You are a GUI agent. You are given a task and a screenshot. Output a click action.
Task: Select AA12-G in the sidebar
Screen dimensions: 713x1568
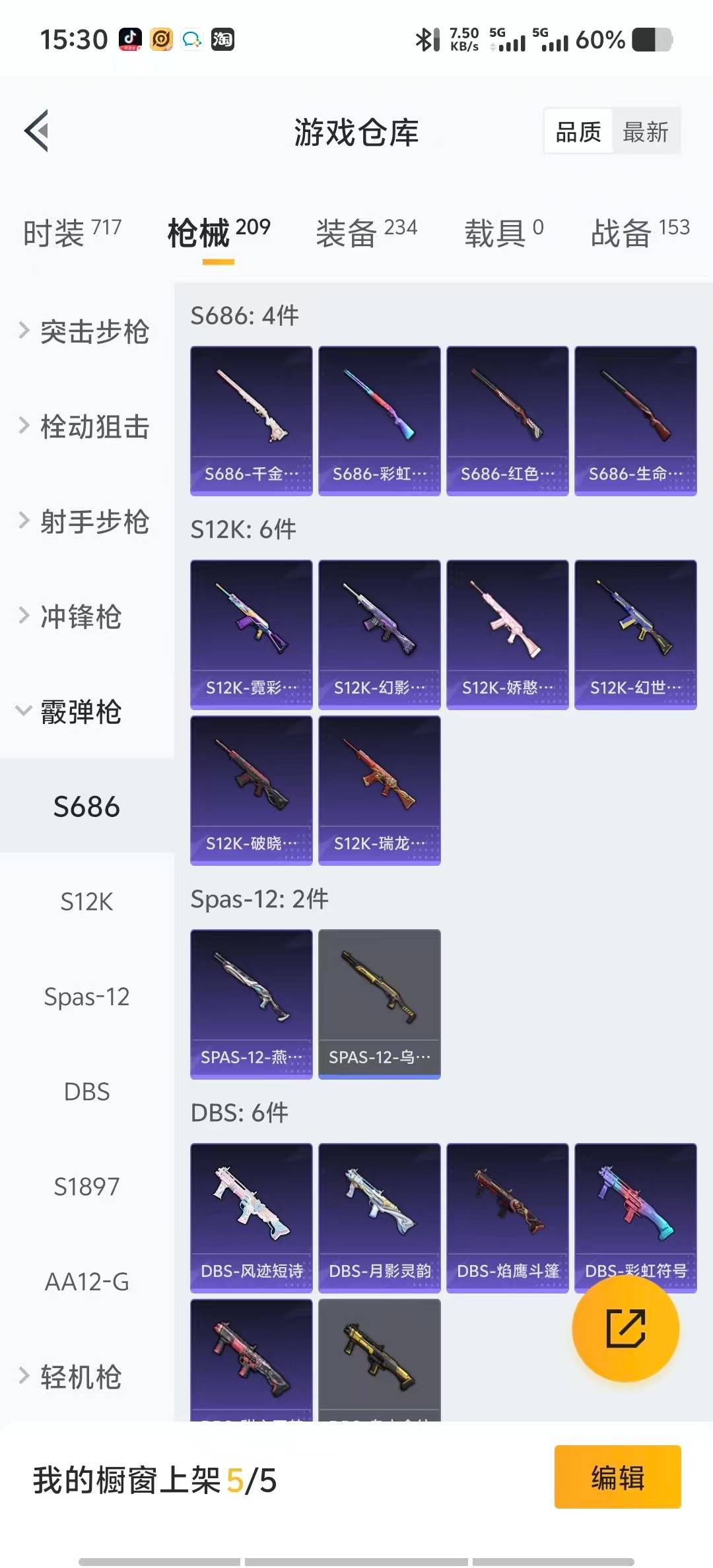pyautogui.click(x=86, y=1282)
